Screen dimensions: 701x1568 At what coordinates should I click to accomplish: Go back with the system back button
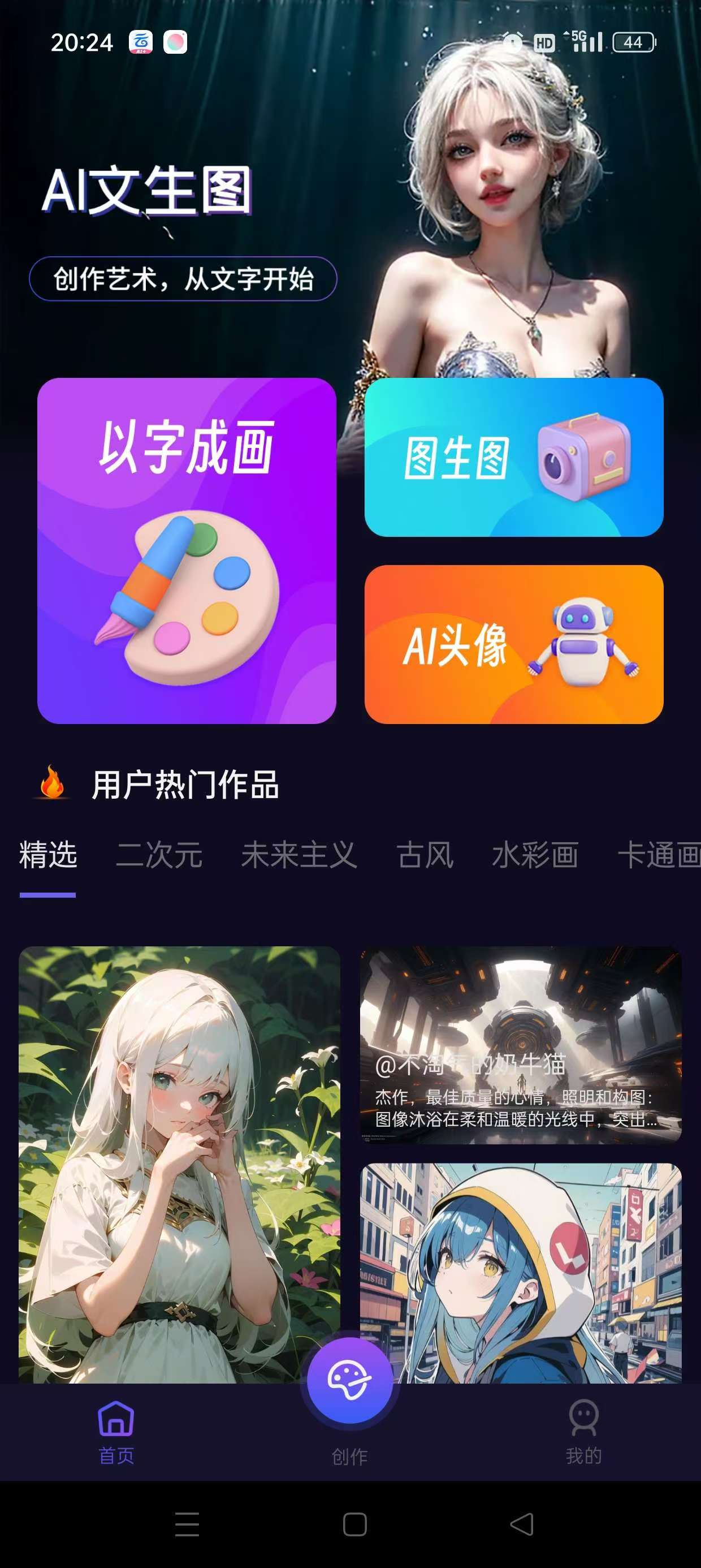click(521, 1524)
